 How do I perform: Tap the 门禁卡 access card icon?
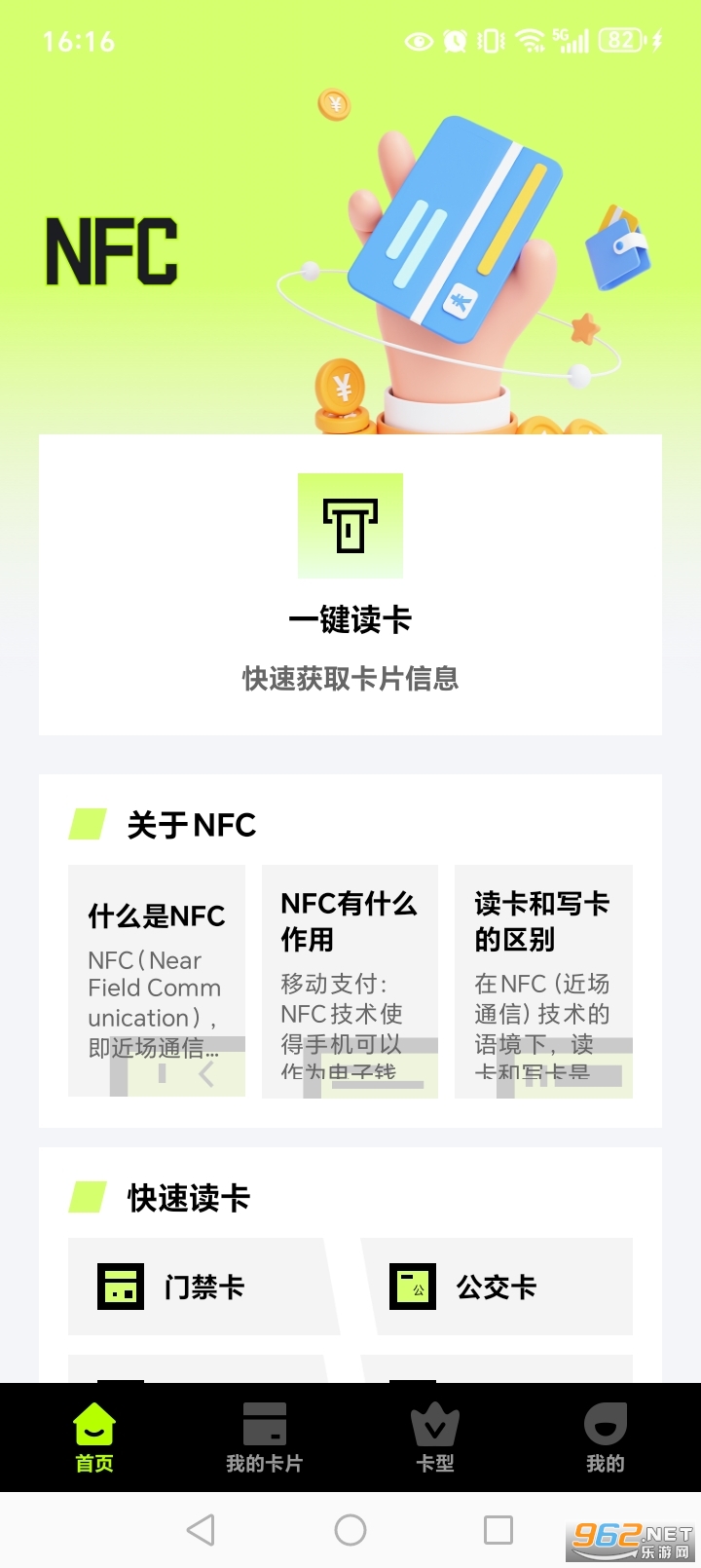coord(120,1287)
